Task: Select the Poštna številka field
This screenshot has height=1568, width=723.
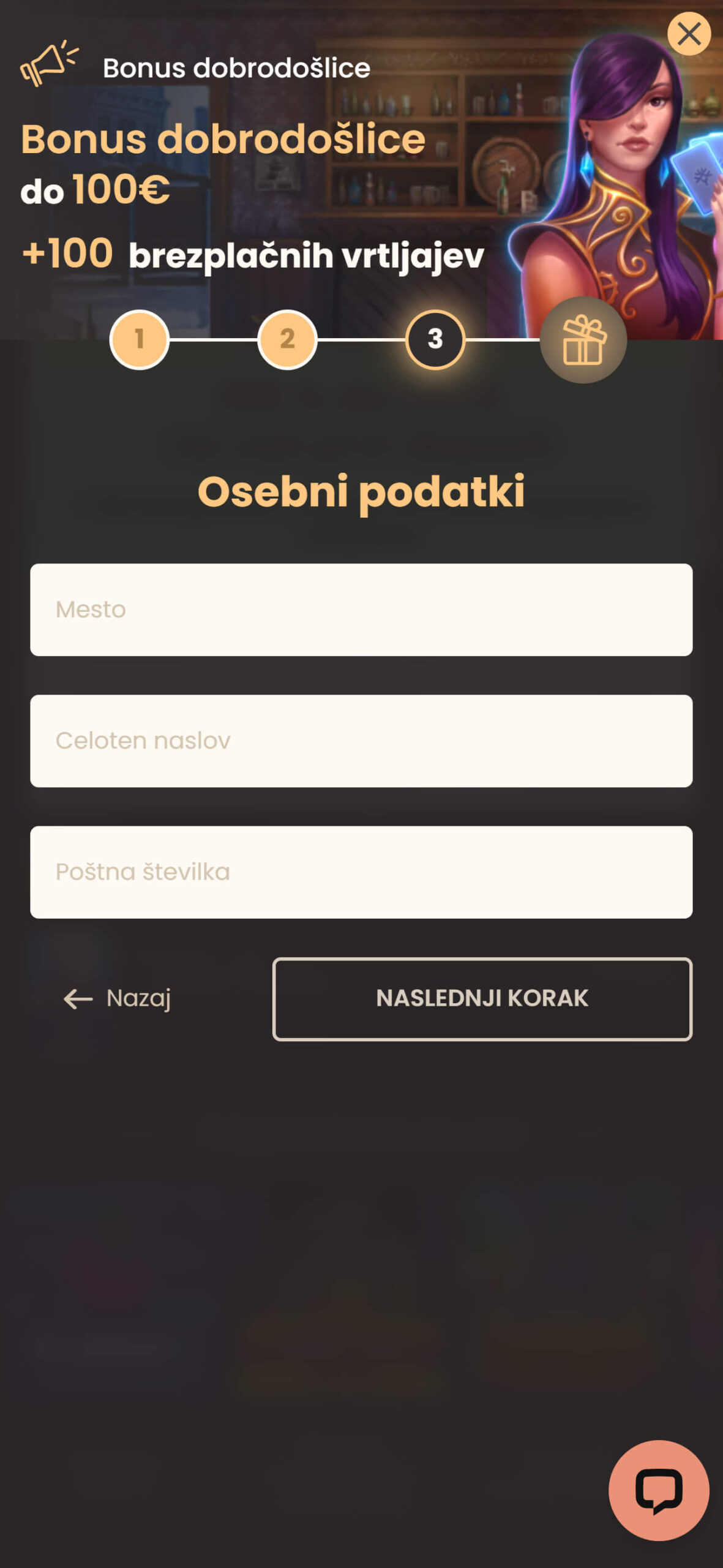Action: coord(361,872)
